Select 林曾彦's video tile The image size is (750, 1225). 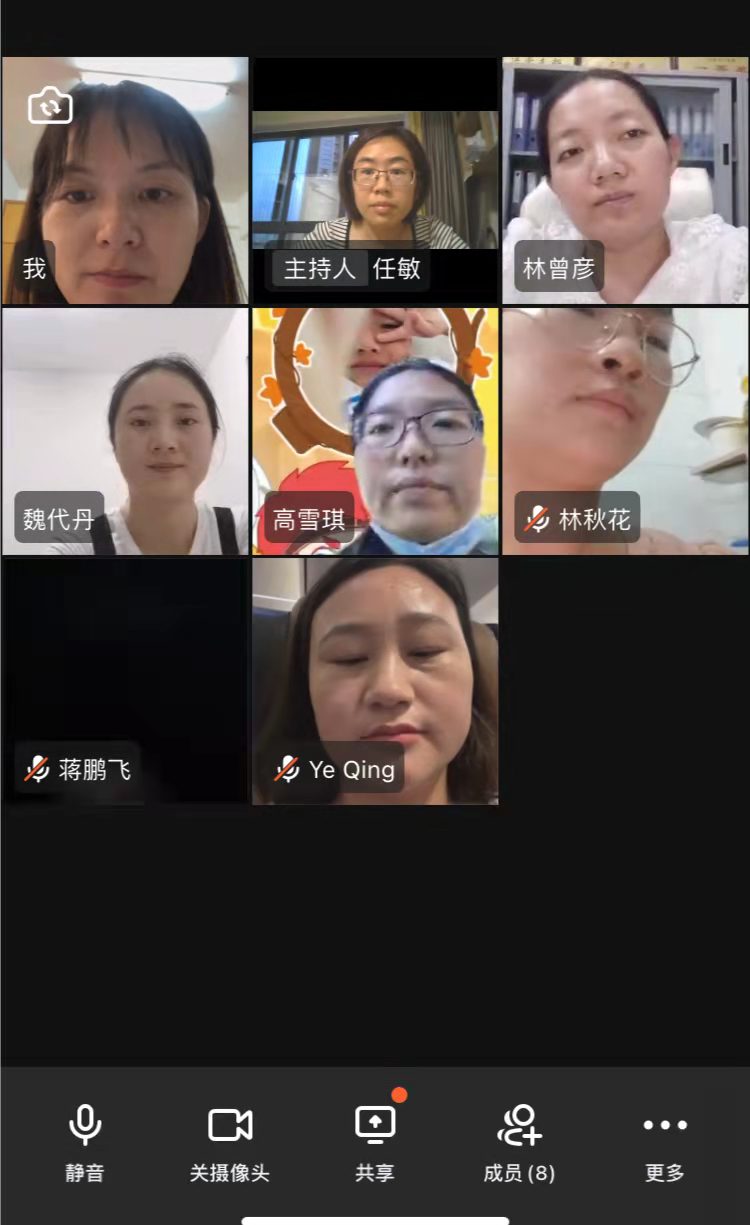pos(625,180)
